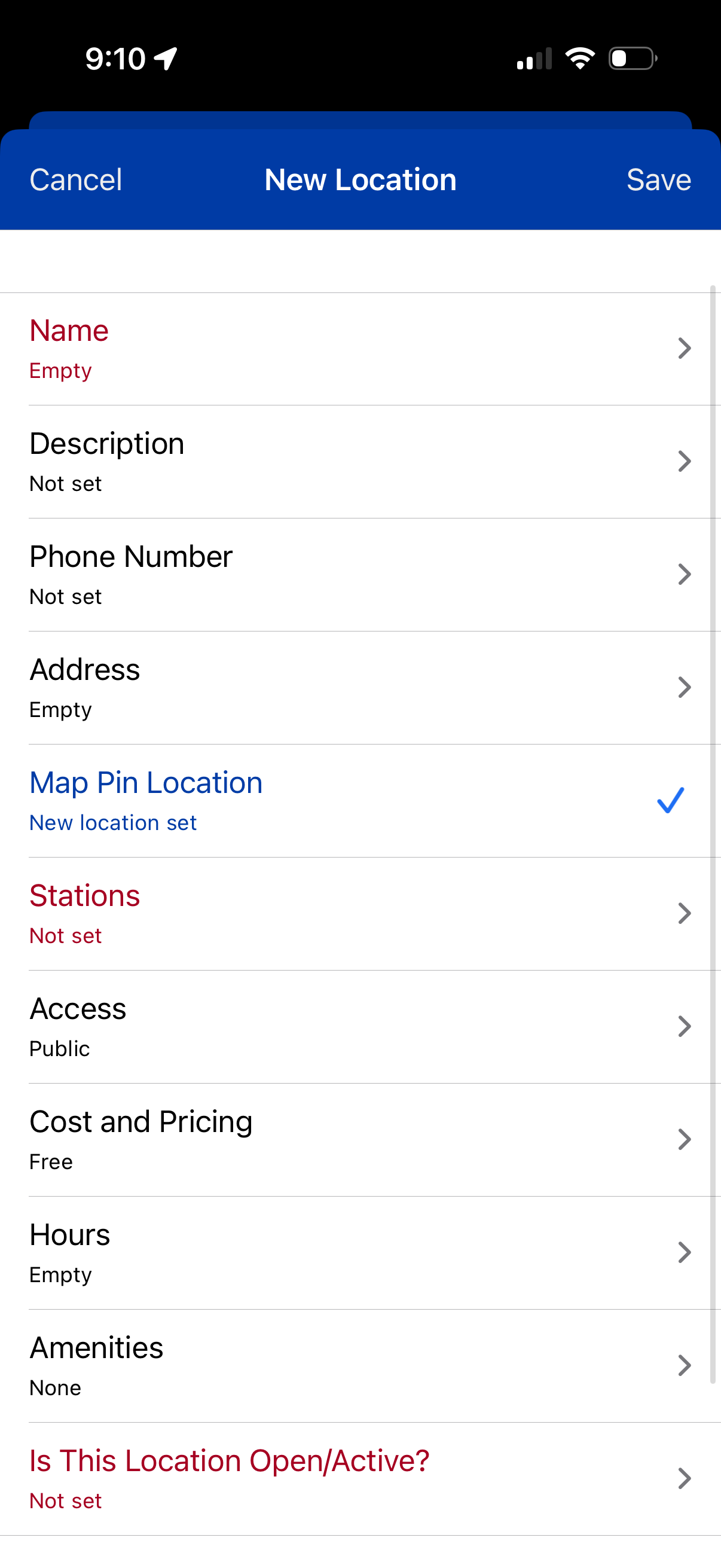Cancel creating the new location
721x1568 pixels.
75,179
